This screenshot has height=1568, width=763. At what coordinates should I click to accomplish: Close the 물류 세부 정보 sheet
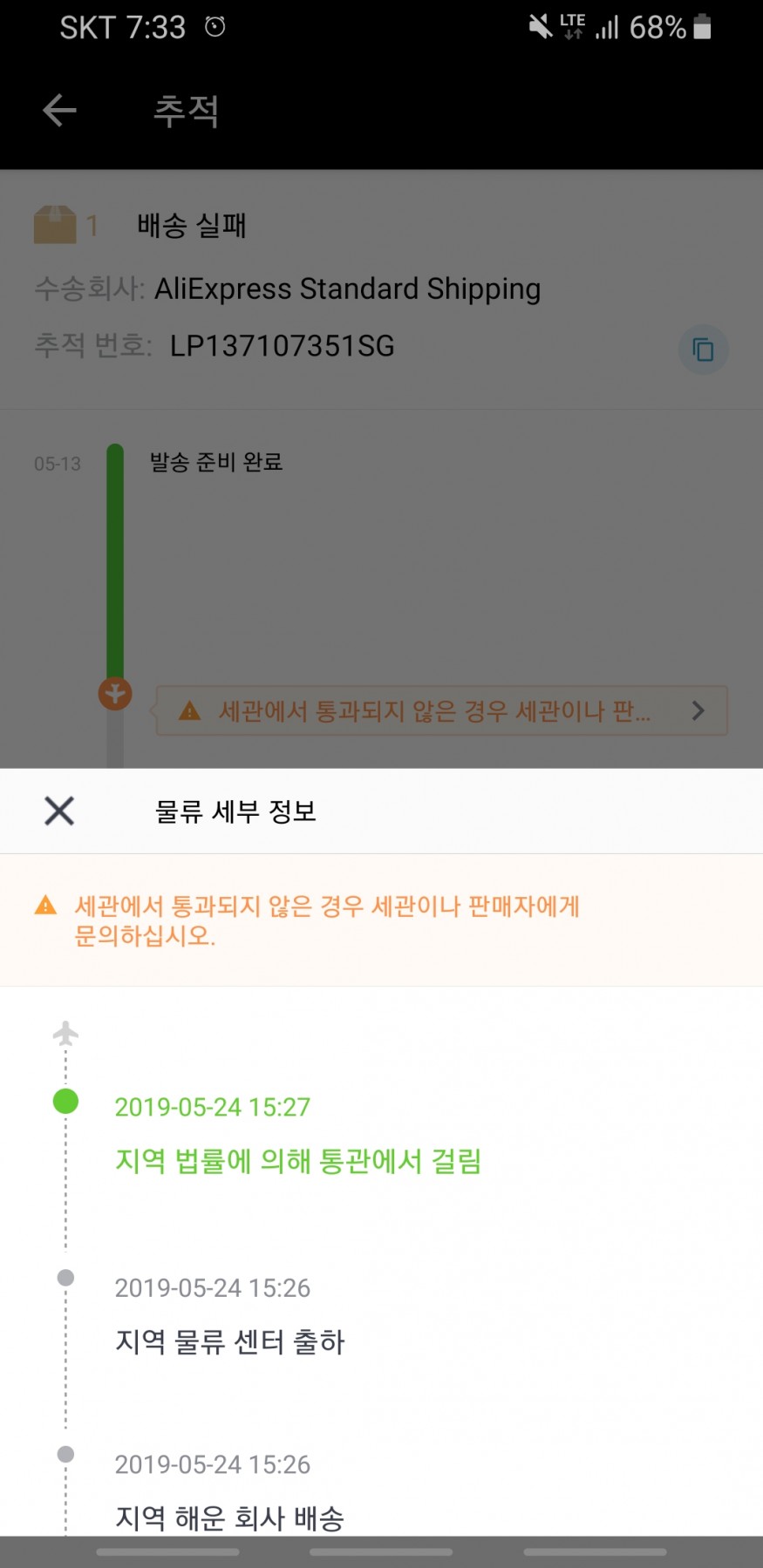pos(59,811)
